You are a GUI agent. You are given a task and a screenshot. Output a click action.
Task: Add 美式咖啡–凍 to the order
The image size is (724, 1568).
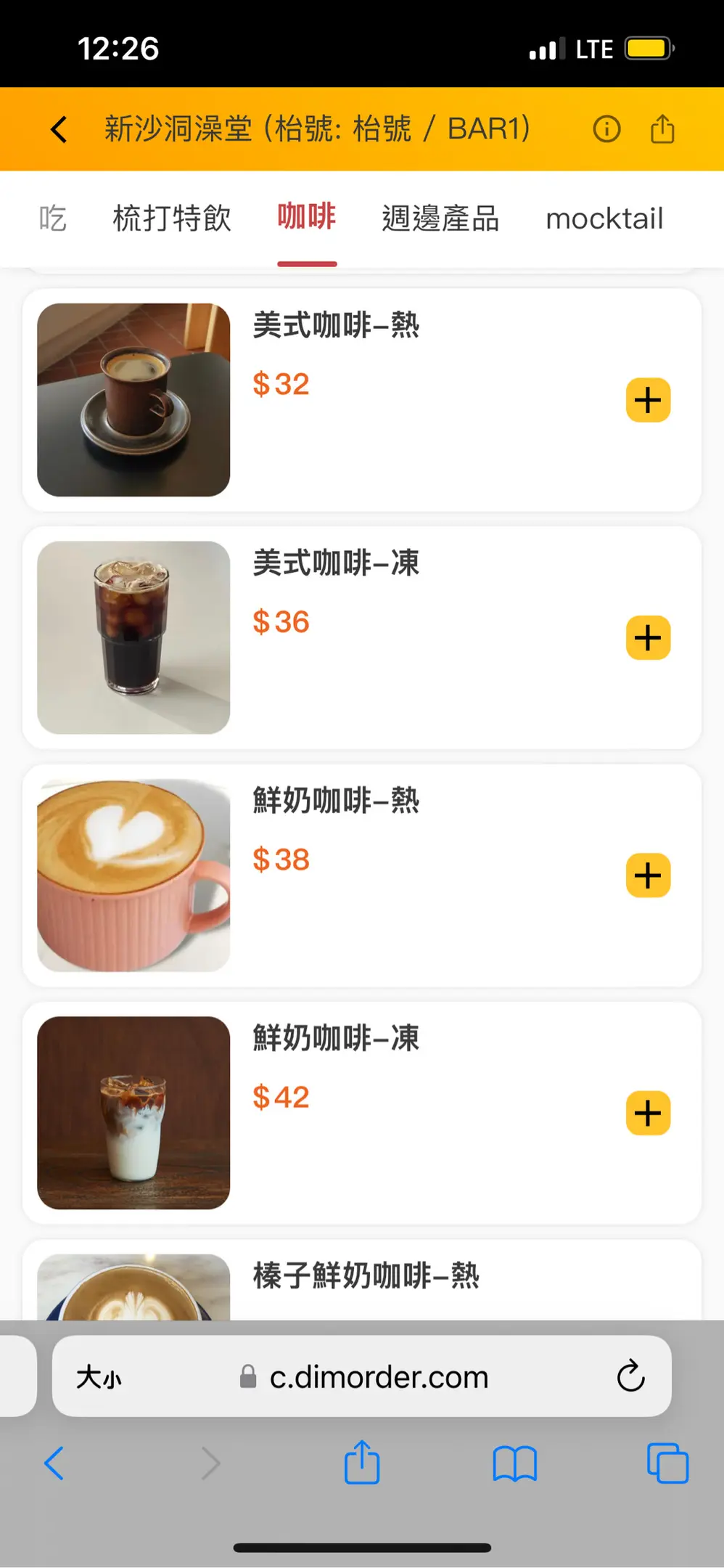648,638
